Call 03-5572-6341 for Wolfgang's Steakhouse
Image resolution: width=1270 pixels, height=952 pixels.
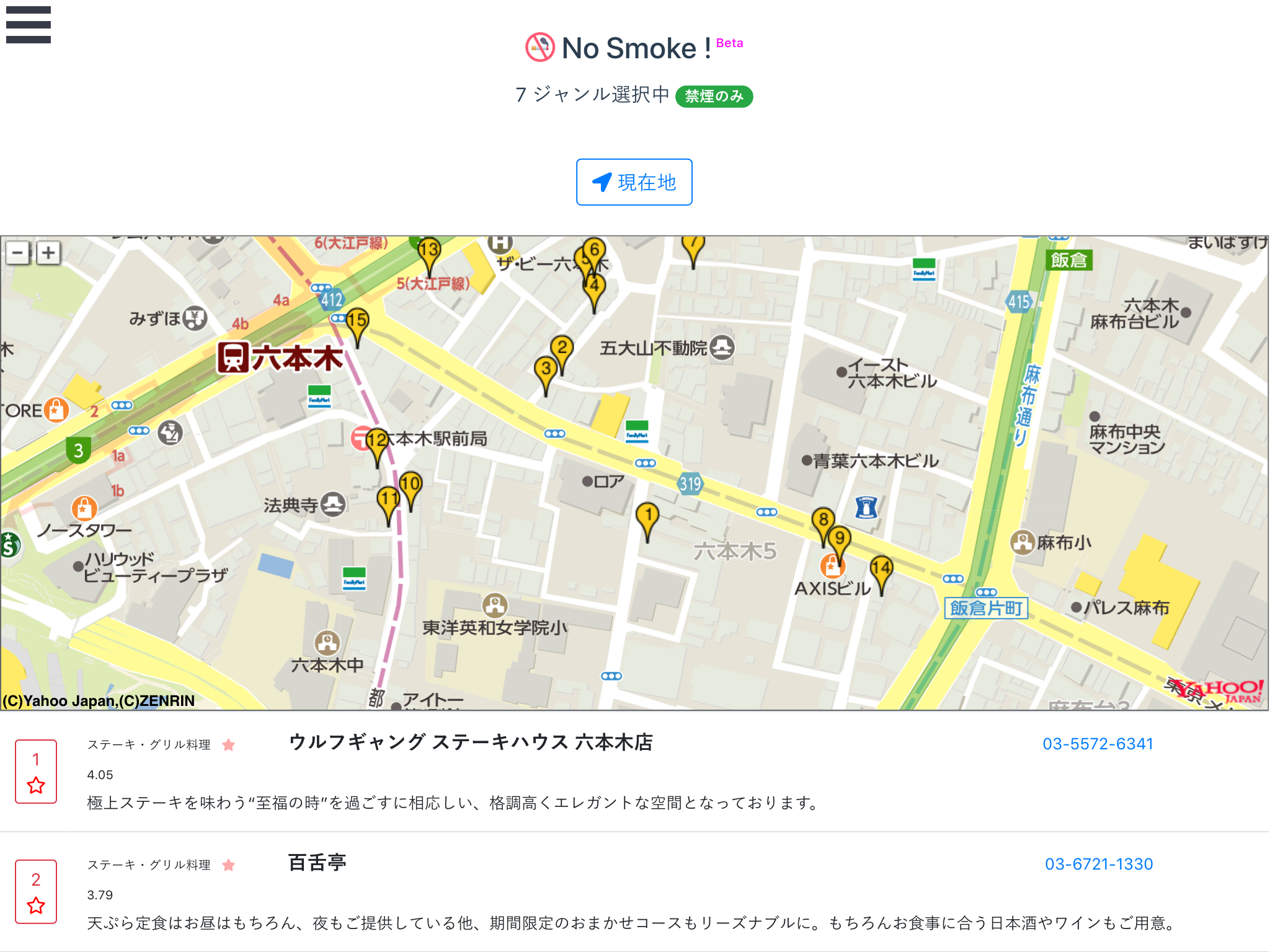1097,744
